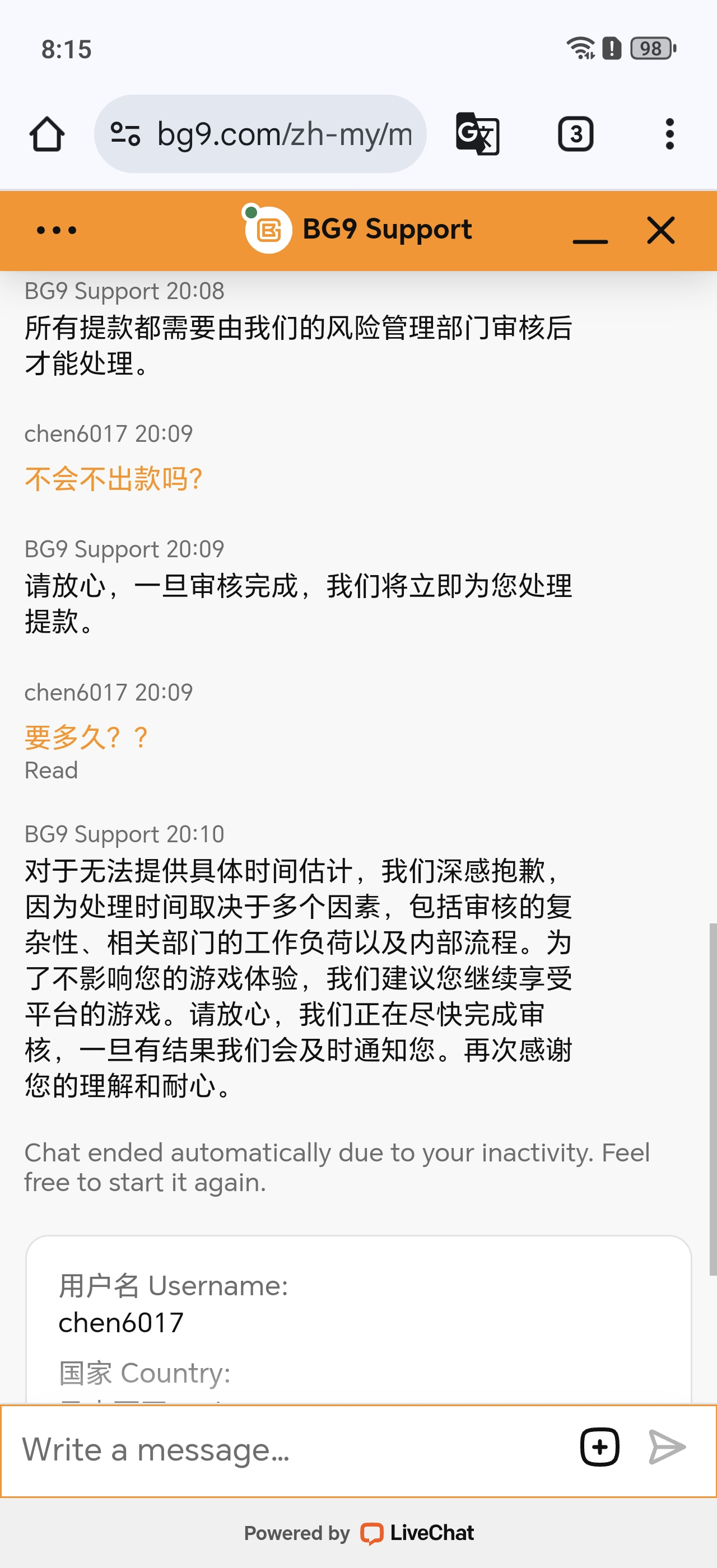Open the browser overflow menu
This screenshot has height=1568, width=717.
tap(669, 134)
